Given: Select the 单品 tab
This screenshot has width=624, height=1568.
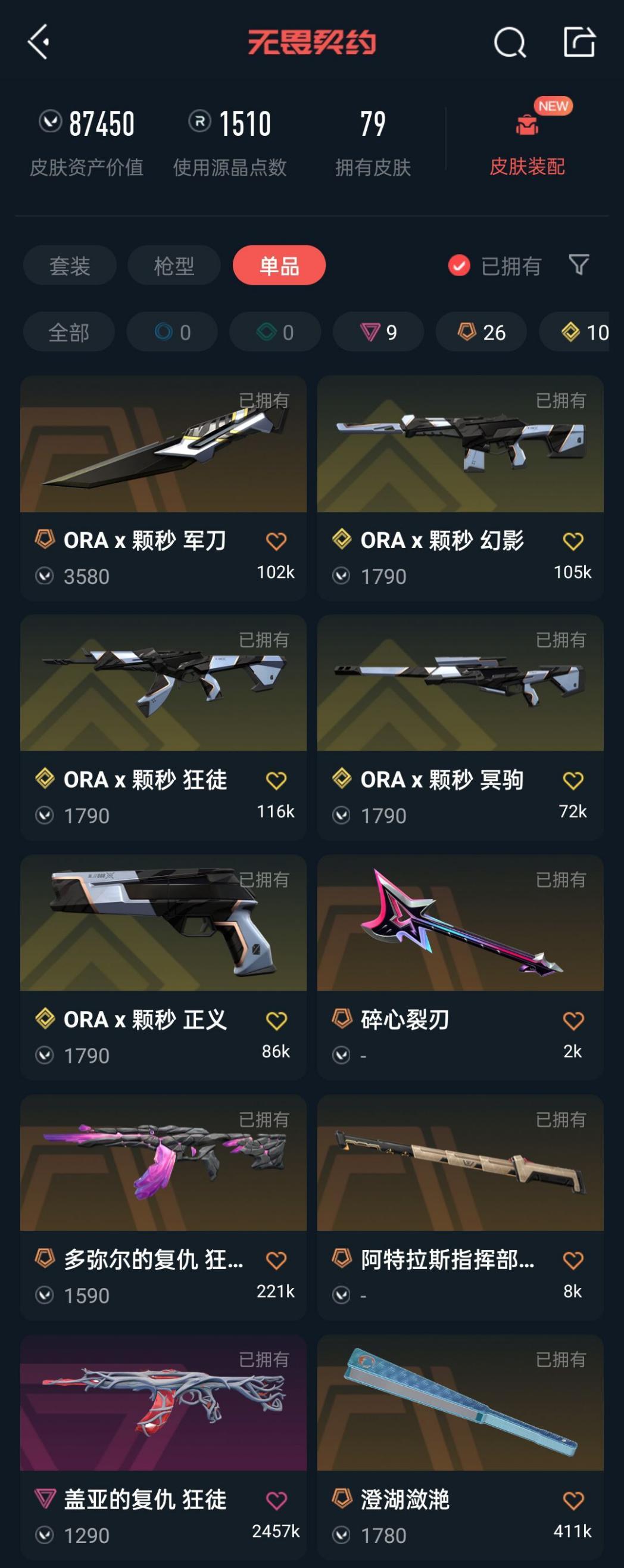Looking at the screenshot, I should pos(278,266).
